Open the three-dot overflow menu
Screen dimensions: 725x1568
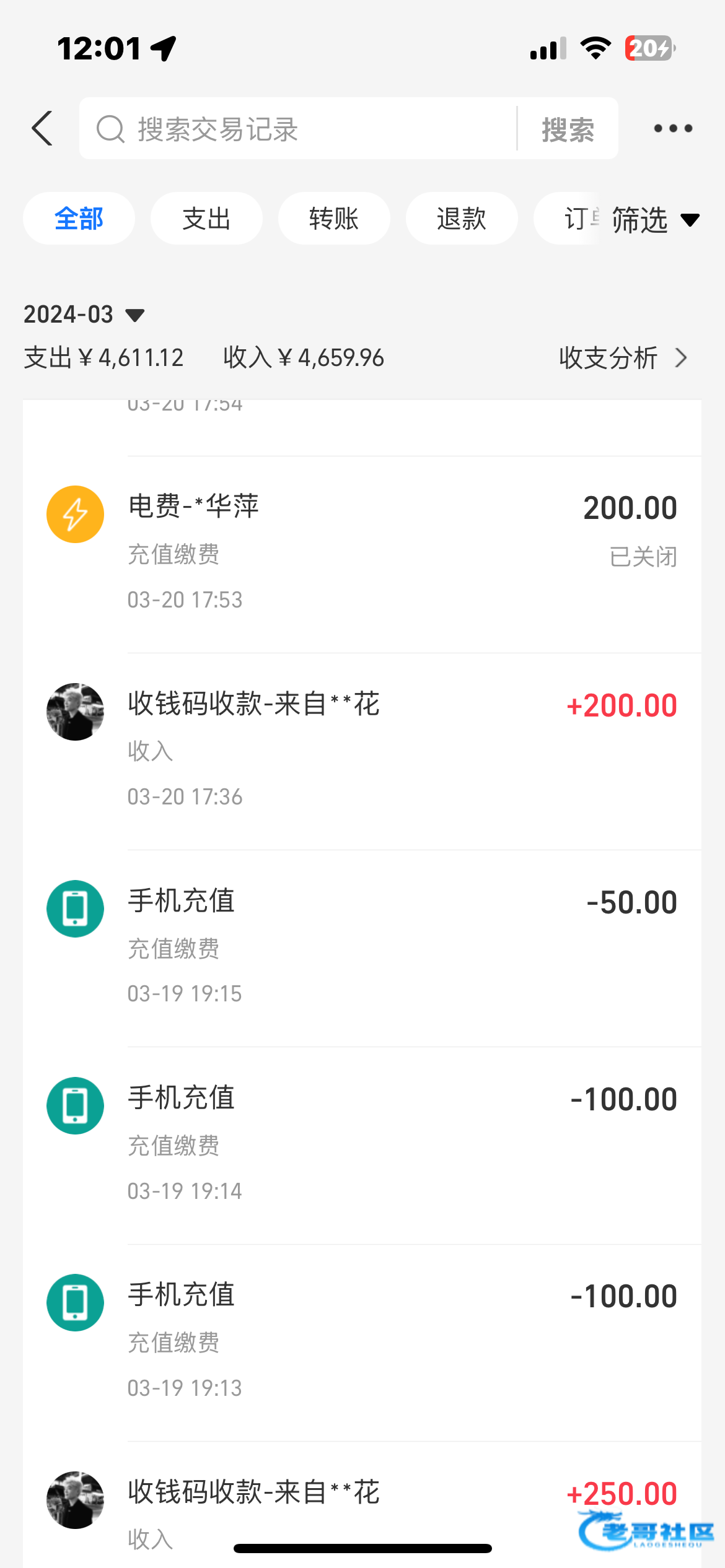point(673,129)
